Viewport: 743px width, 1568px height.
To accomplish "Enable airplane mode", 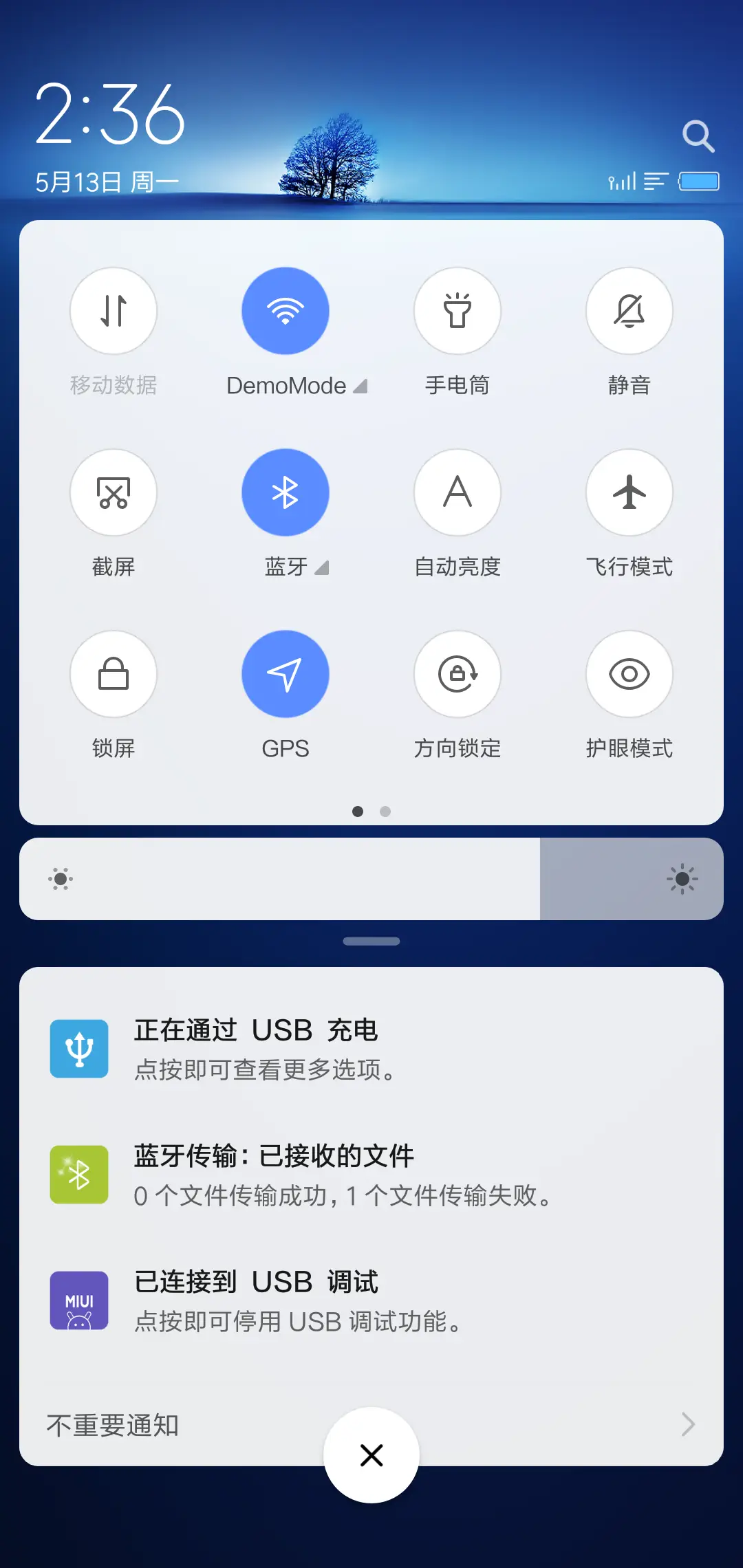I will click(x=629, y=492).
